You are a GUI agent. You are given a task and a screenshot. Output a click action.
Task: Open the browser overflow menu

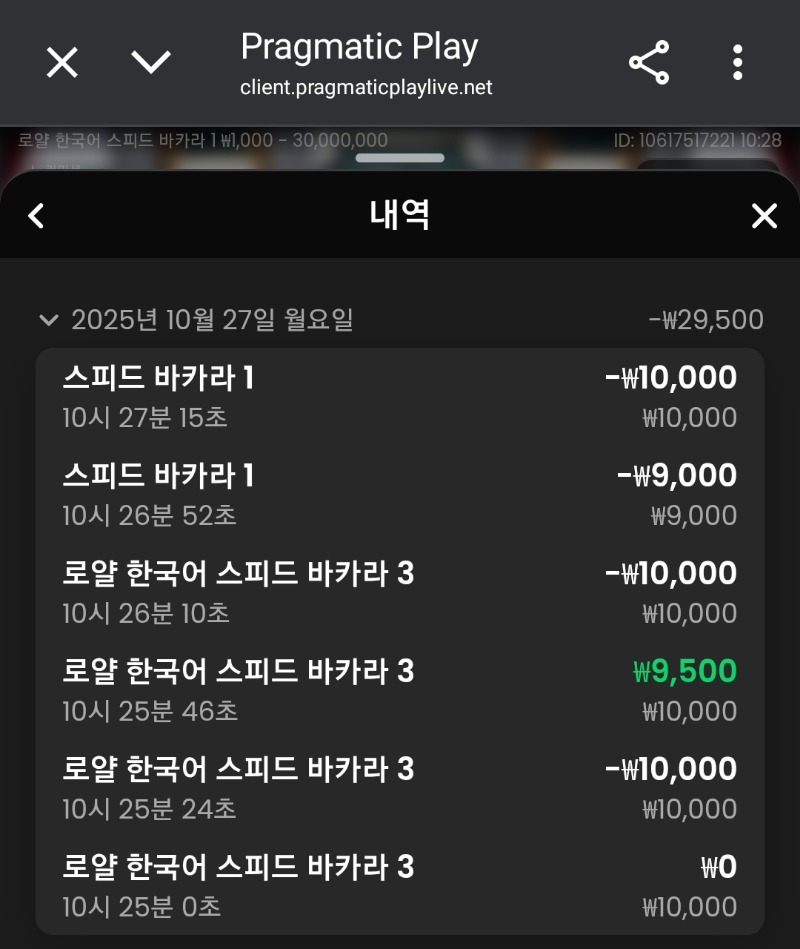[737, 63]
